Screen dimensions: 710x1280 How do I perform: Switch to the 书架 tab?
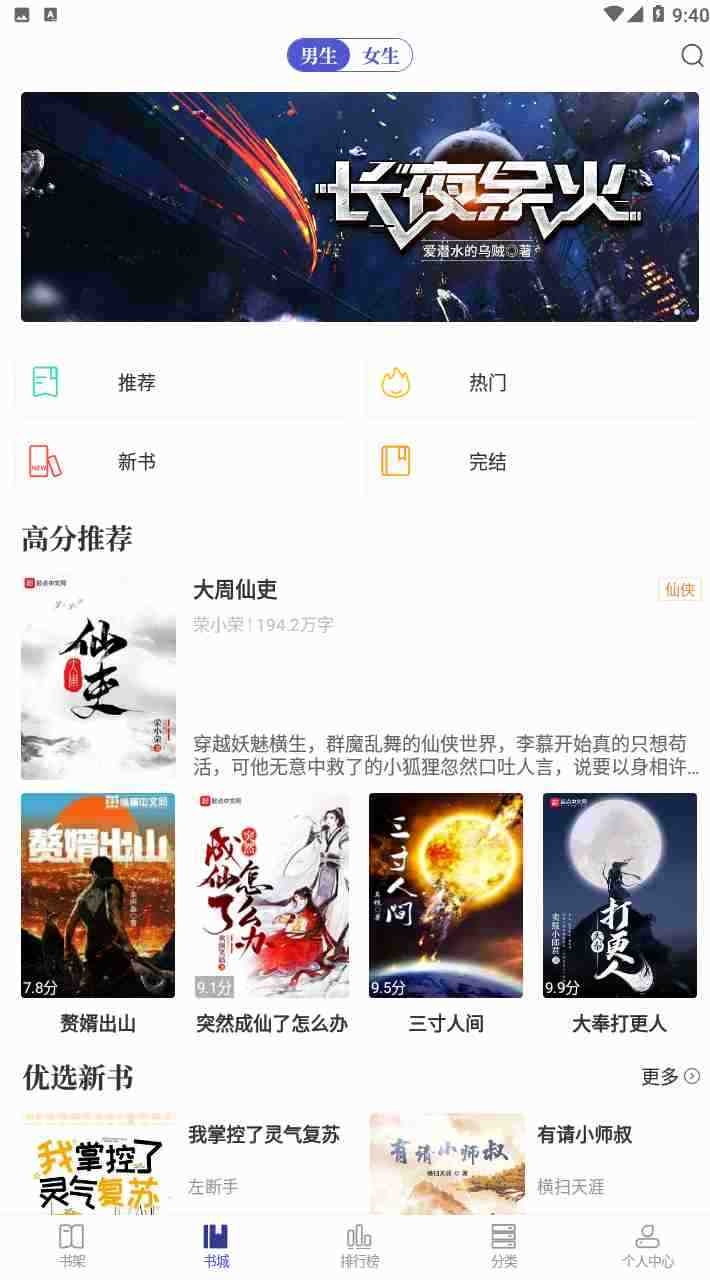[71, 1246]
